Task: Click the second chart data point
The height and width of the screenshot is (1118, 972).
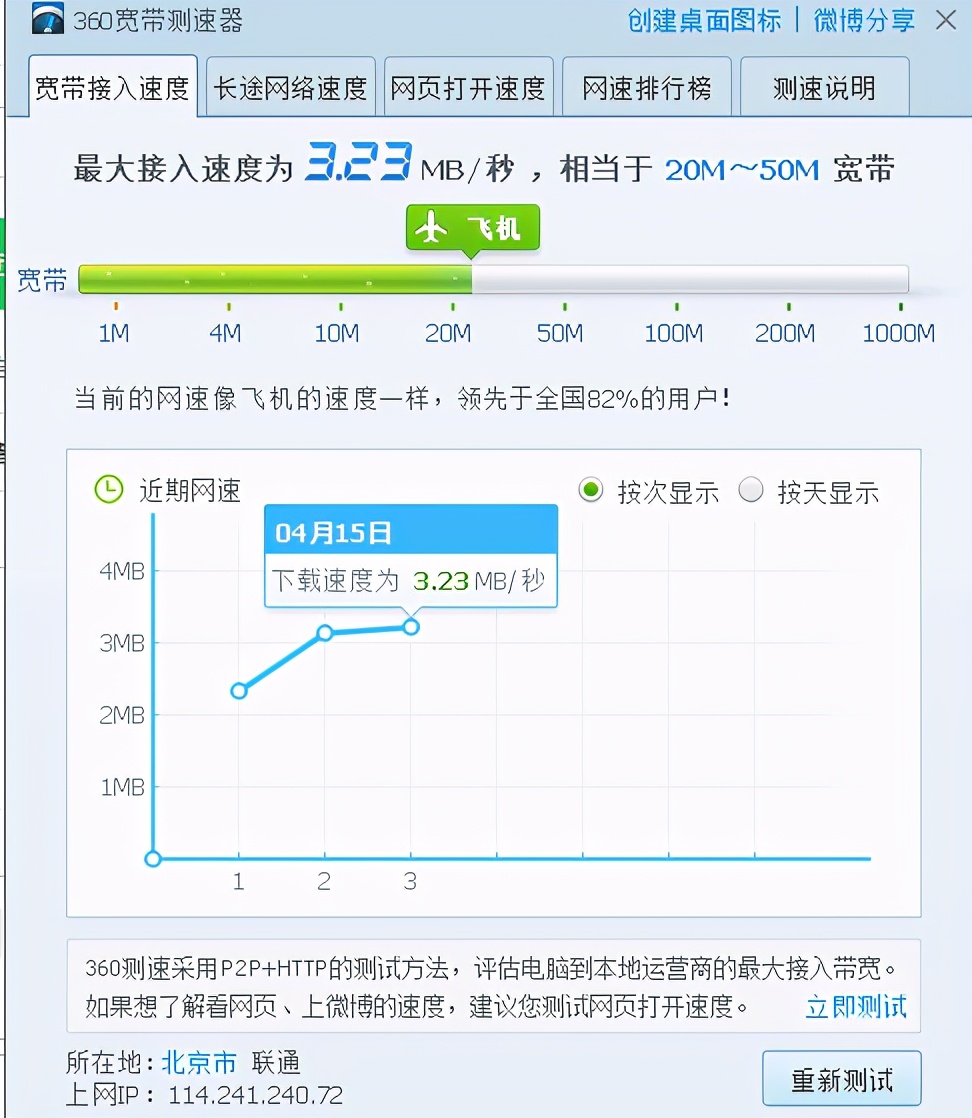Action: (324, 634)
